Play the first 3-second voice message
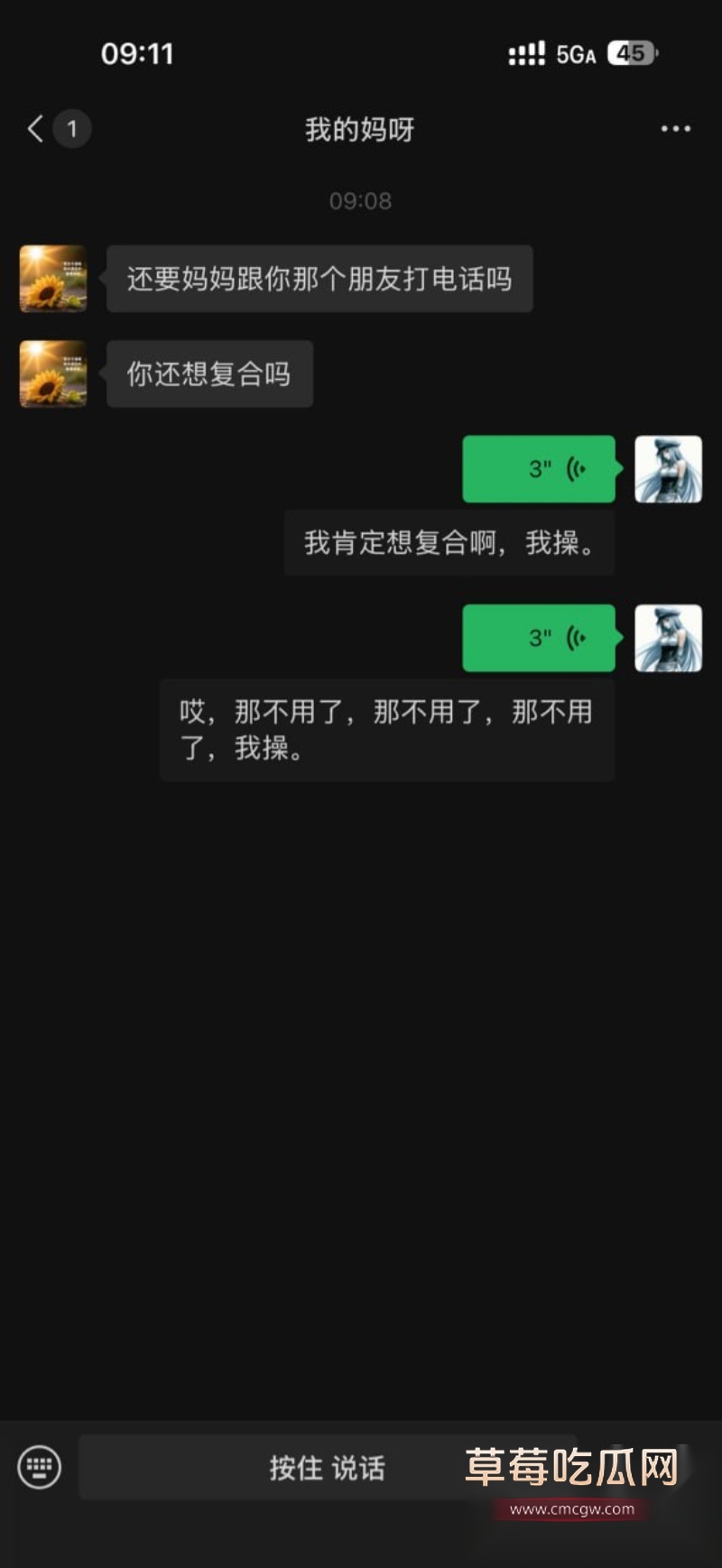This screenshot has width=722, height=1568. (x=538, y=468)
